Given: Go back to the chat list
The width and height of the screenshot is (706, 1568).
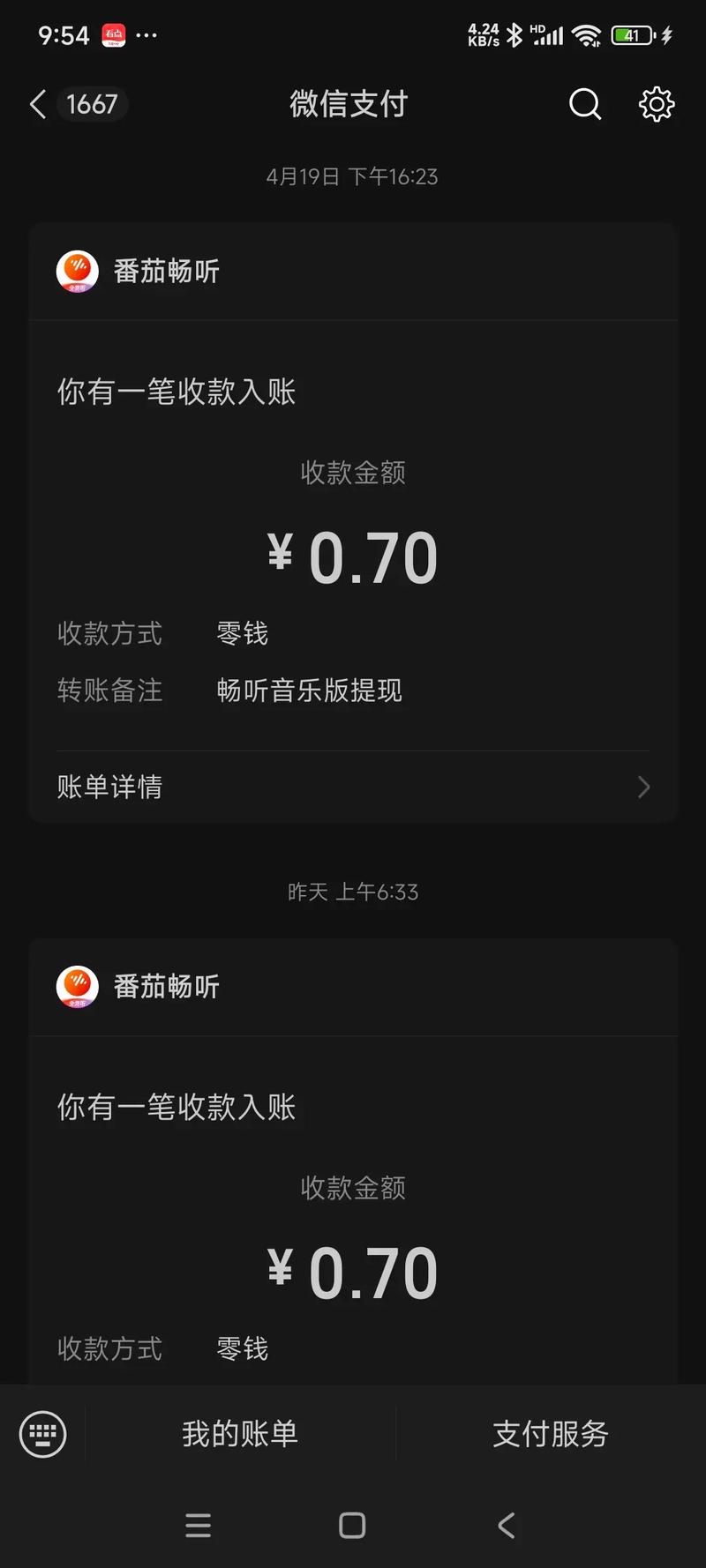Looking at the screenshot, I should click(x=38, y=104).
